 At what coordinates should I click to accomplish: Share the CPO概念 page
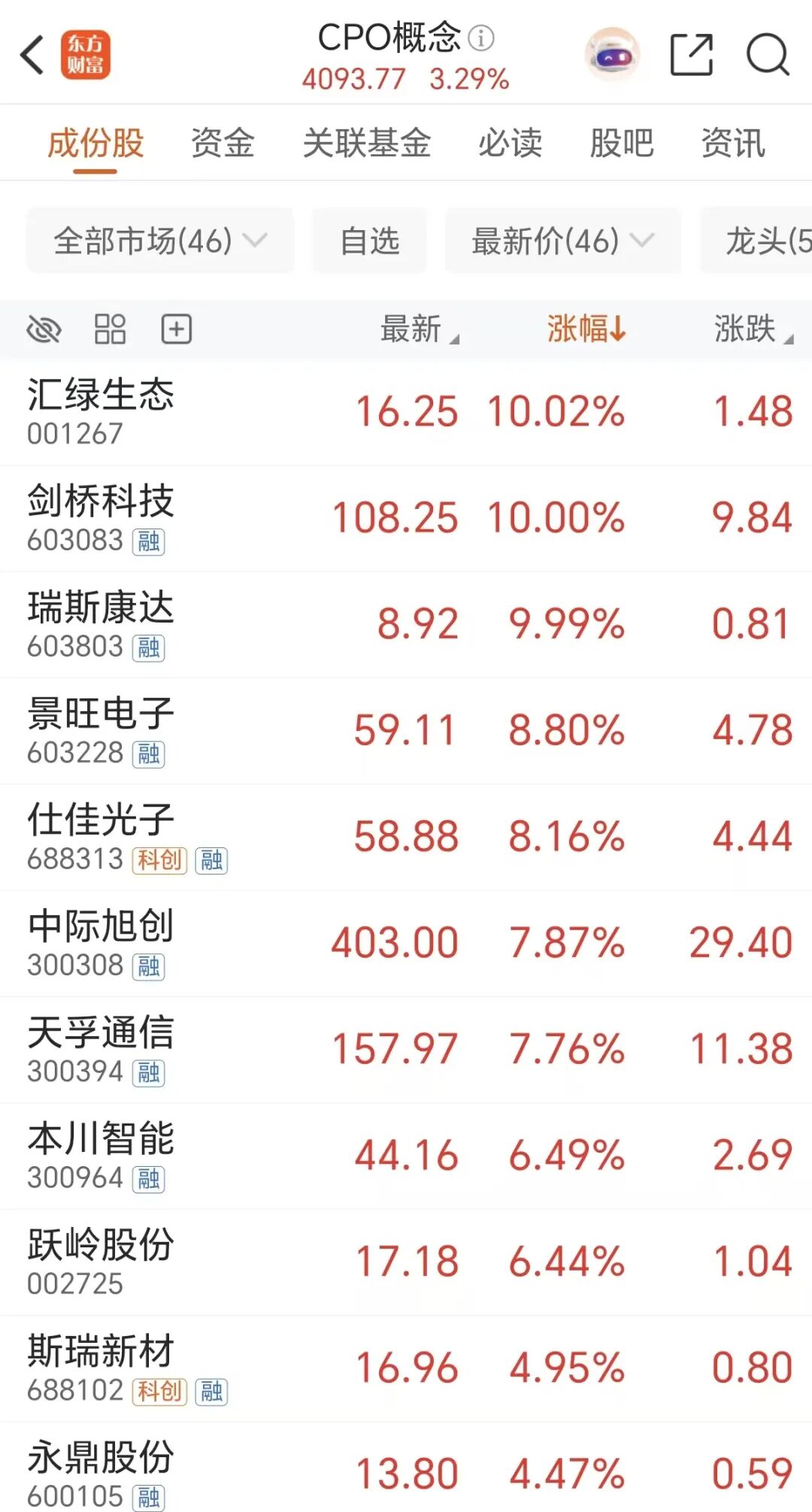(691, 55)
